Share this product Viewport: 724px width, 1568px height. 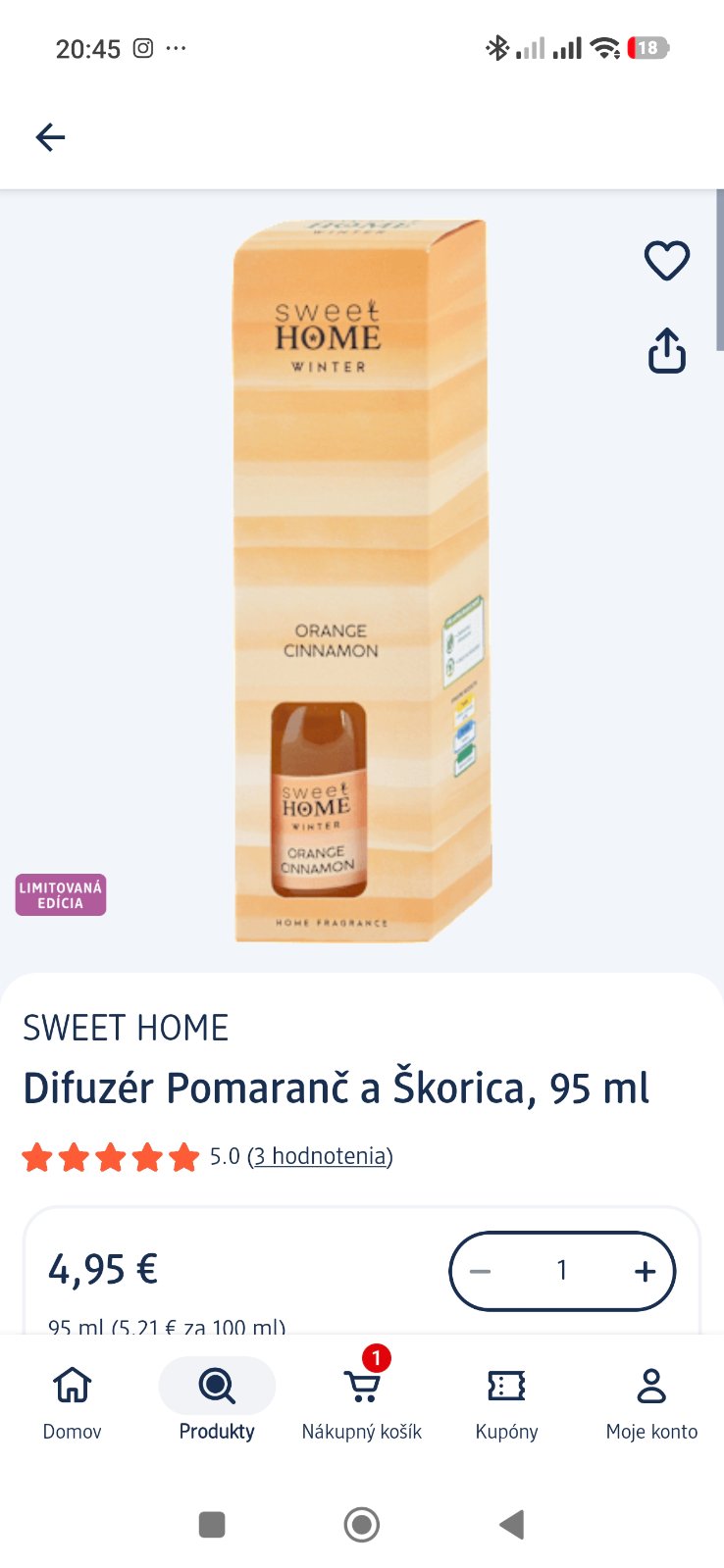666,350
